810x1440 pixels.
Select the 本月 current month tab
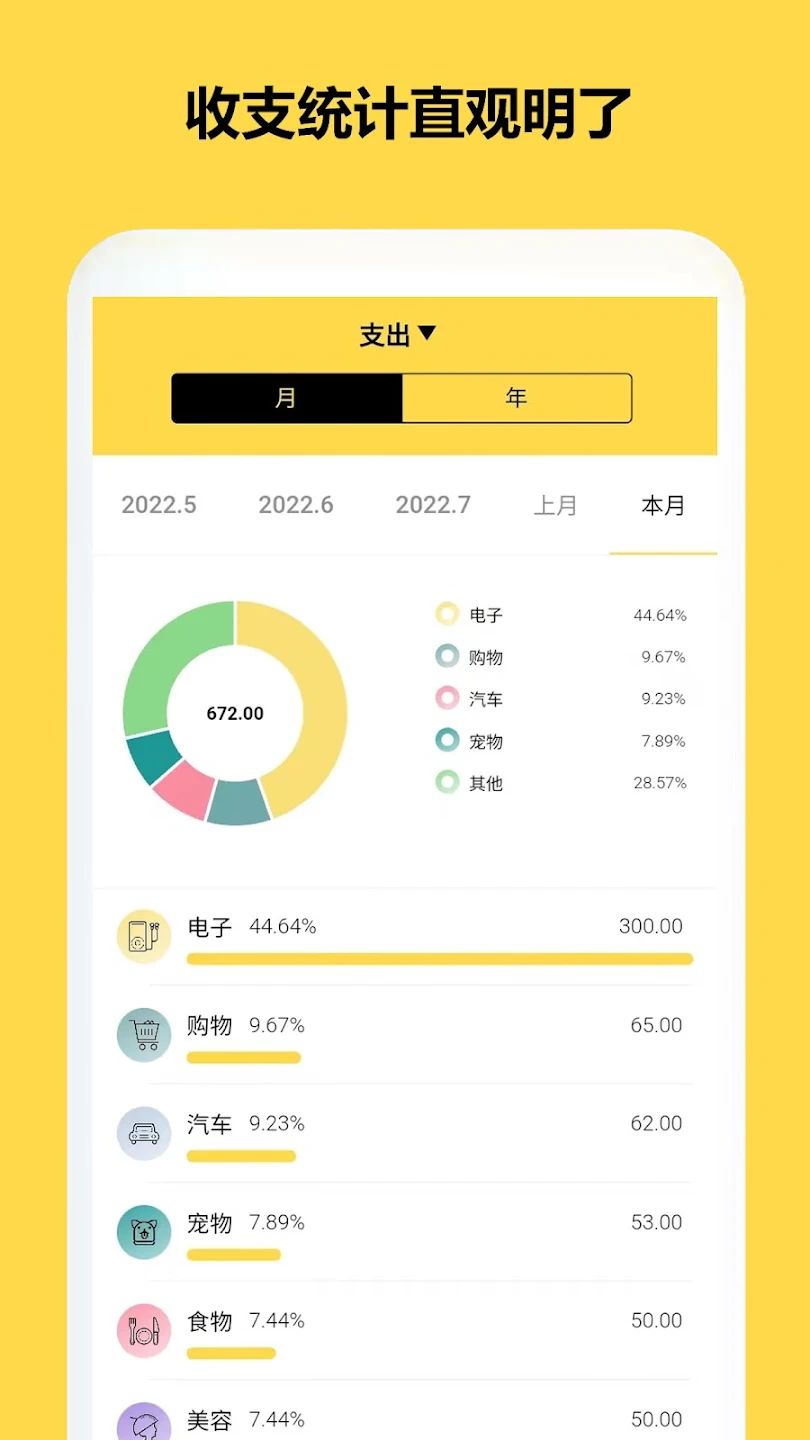click(x=663, y=505)
